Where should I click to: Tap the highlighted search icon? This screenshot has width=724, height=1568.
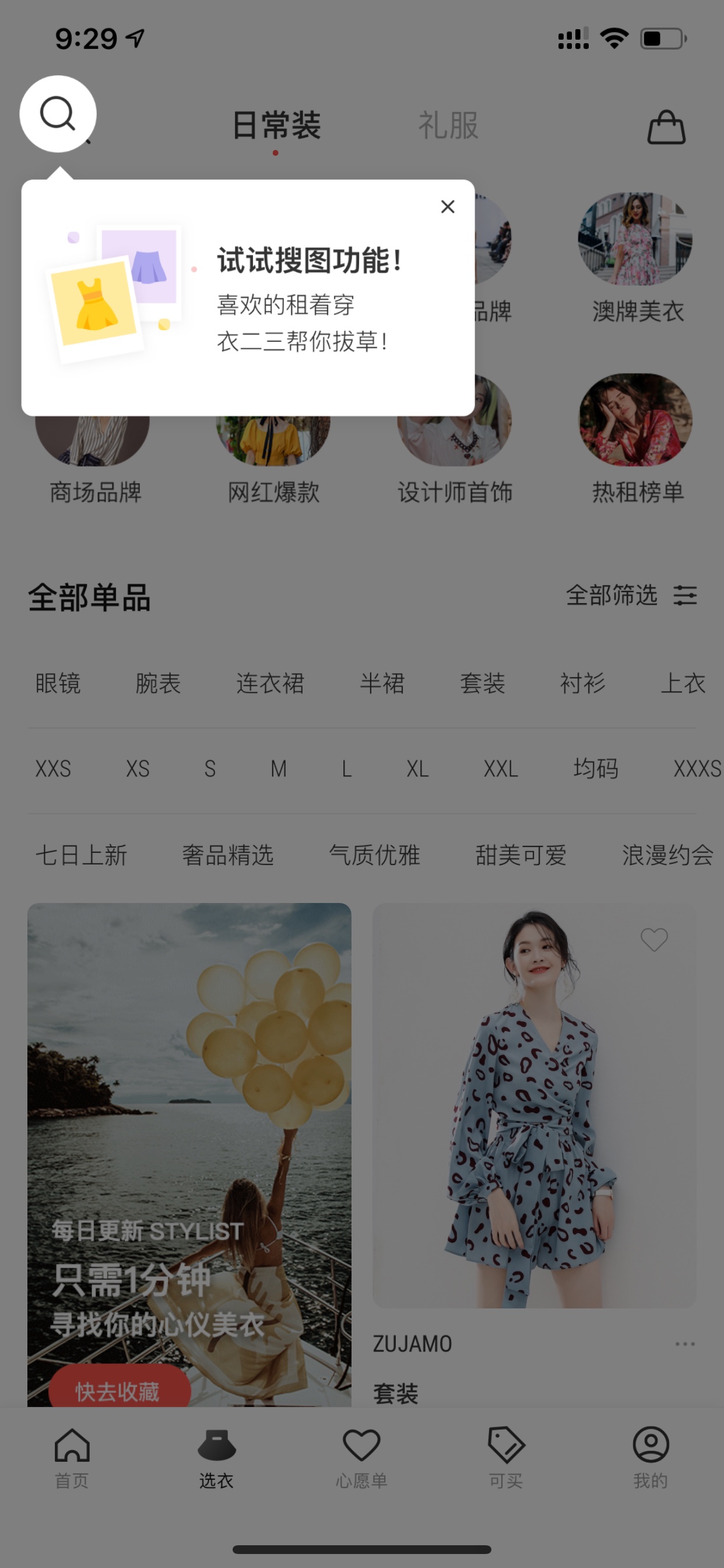(58, 114)
